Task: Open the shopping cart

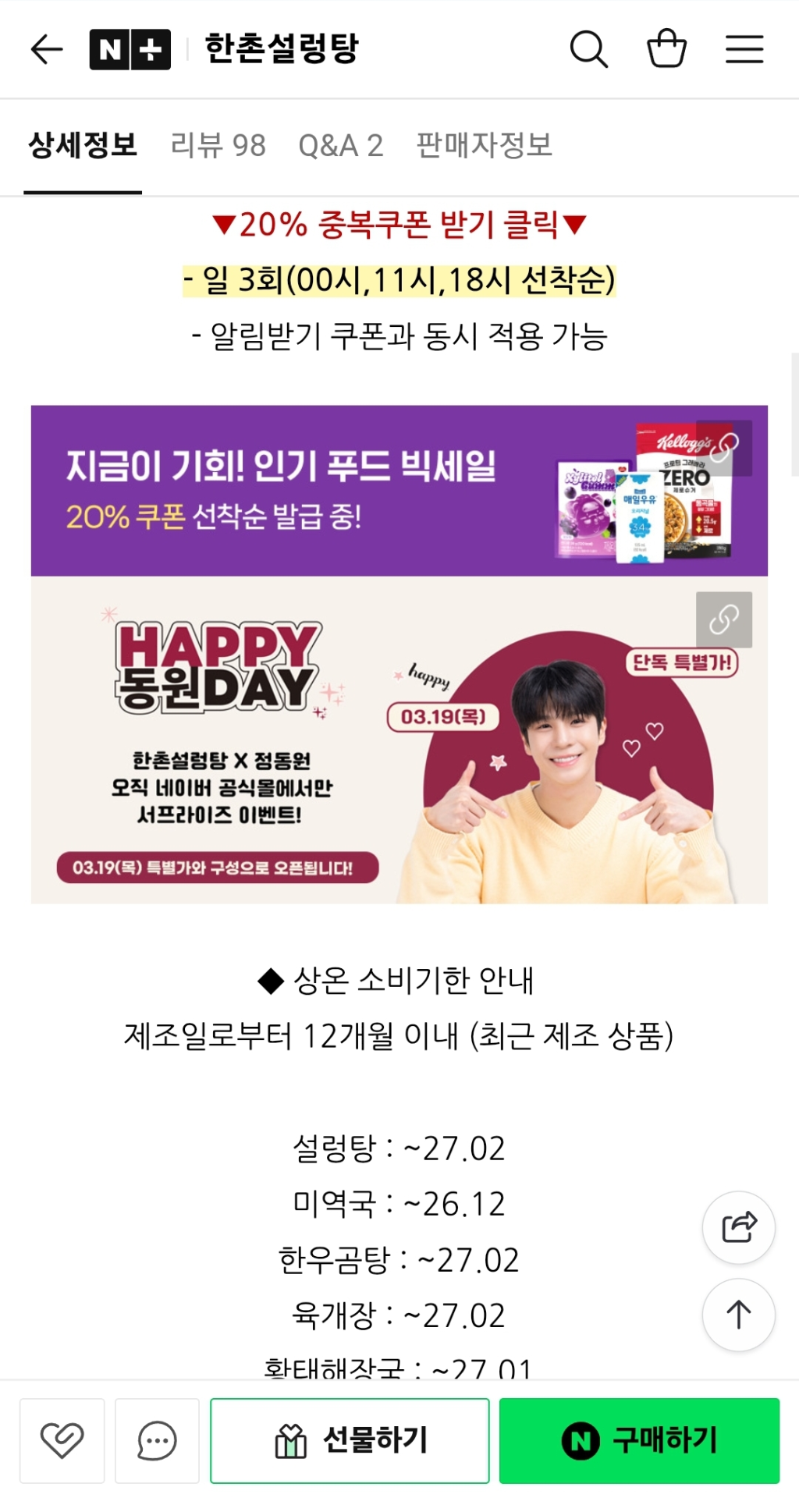Action: [x=666, y=49]
